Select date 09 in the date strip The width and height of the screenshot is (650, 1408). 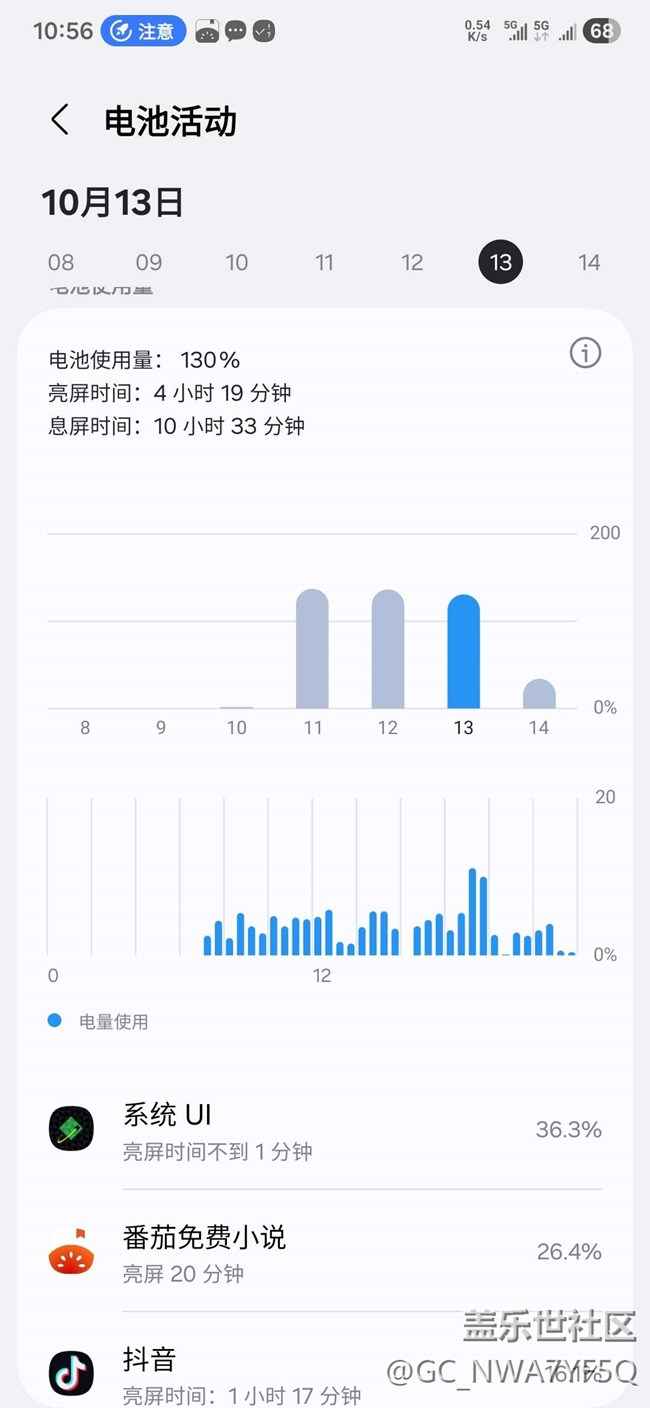[149, 262]
